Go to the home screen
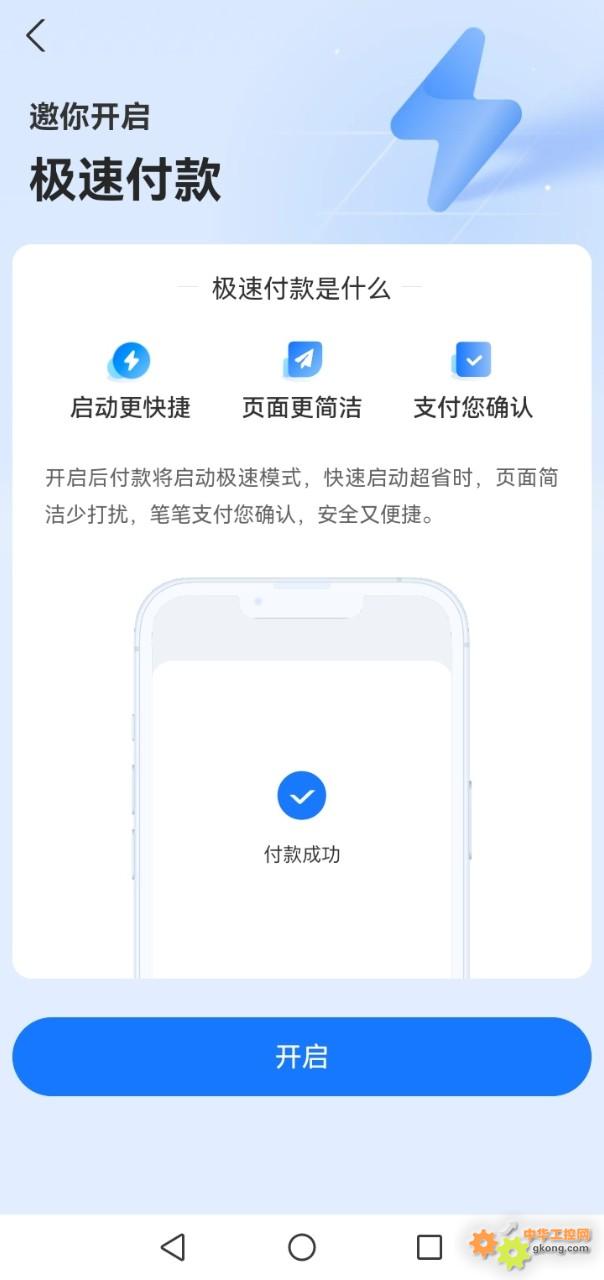The image size is (604, 1280). [302, 1247]
